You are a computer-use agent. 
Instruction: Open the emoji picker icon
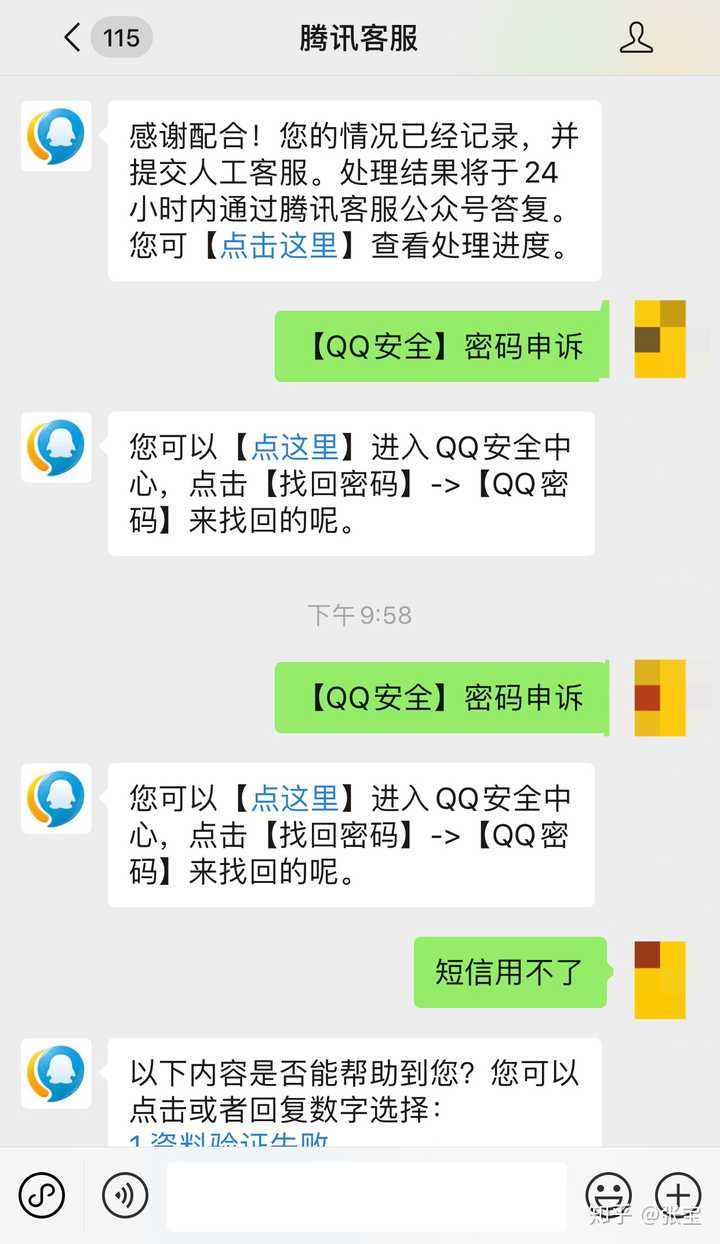(609, 1195)
